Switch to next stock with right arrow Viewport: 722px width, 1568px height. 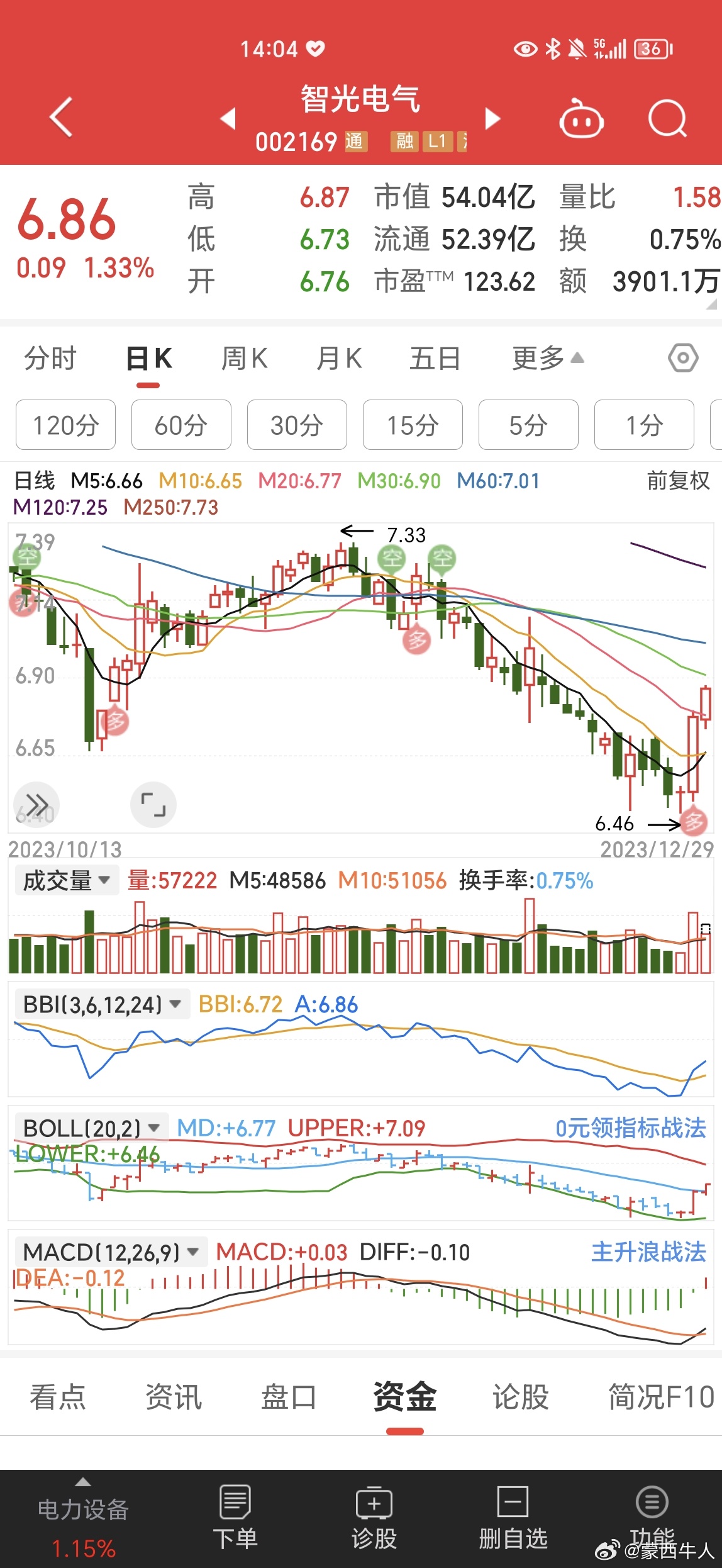(492, 118)
